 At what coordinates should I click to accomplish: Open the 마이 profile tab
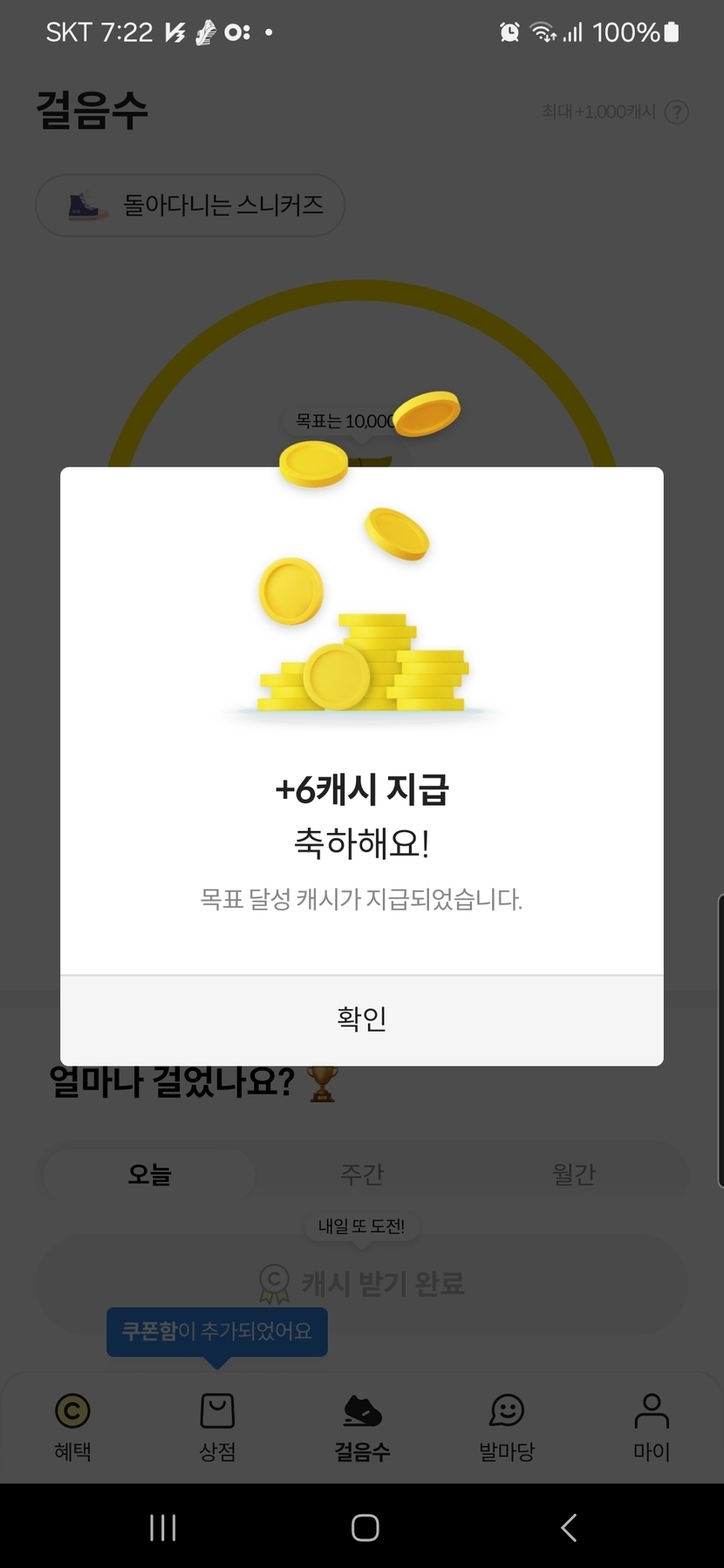(652, 1427)
